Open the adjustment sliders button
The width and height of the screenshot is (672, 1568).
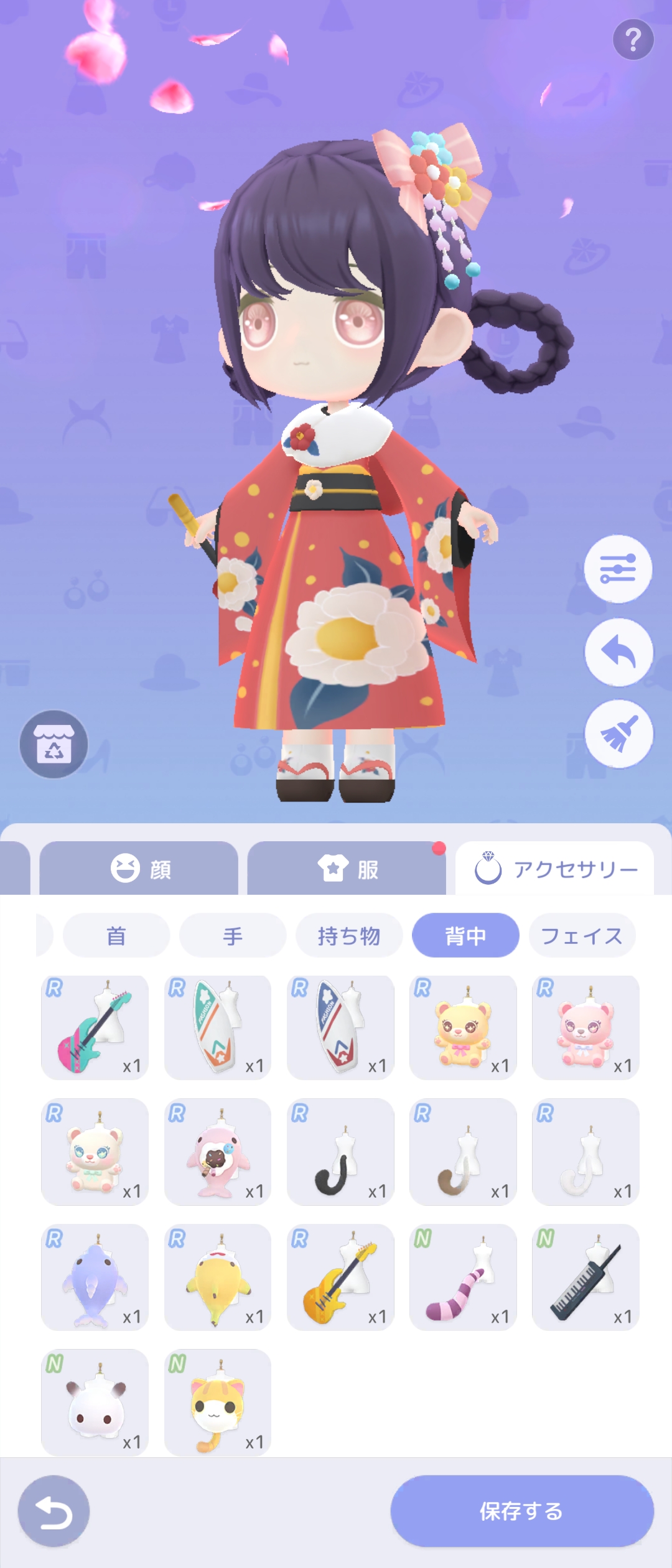point(618,569)
